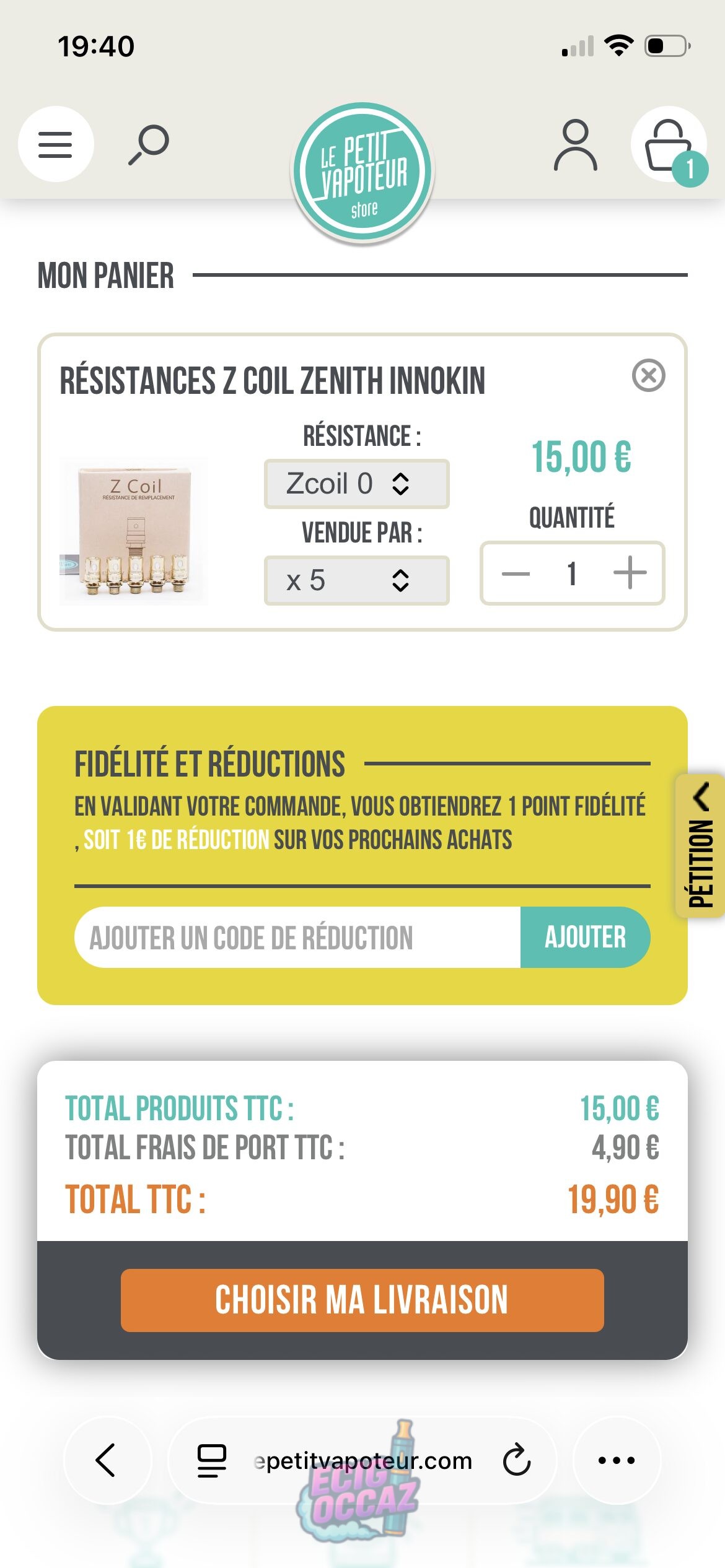This screenshot has height=1568, width=725.
Task: Decrease quantity with the minus button
Action: coord(516,573)
